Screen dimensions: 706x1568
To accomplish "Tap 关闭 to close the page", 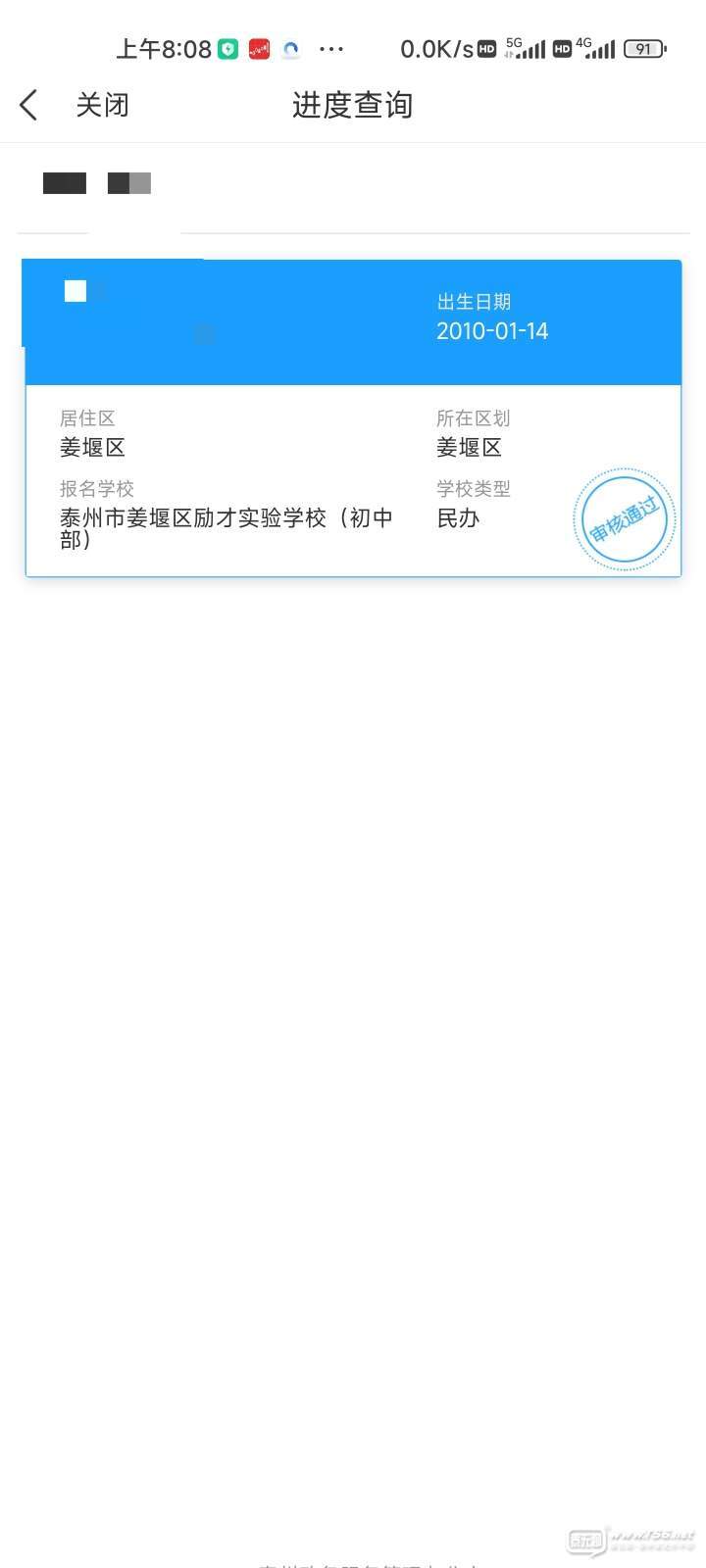I will point(103,105).
